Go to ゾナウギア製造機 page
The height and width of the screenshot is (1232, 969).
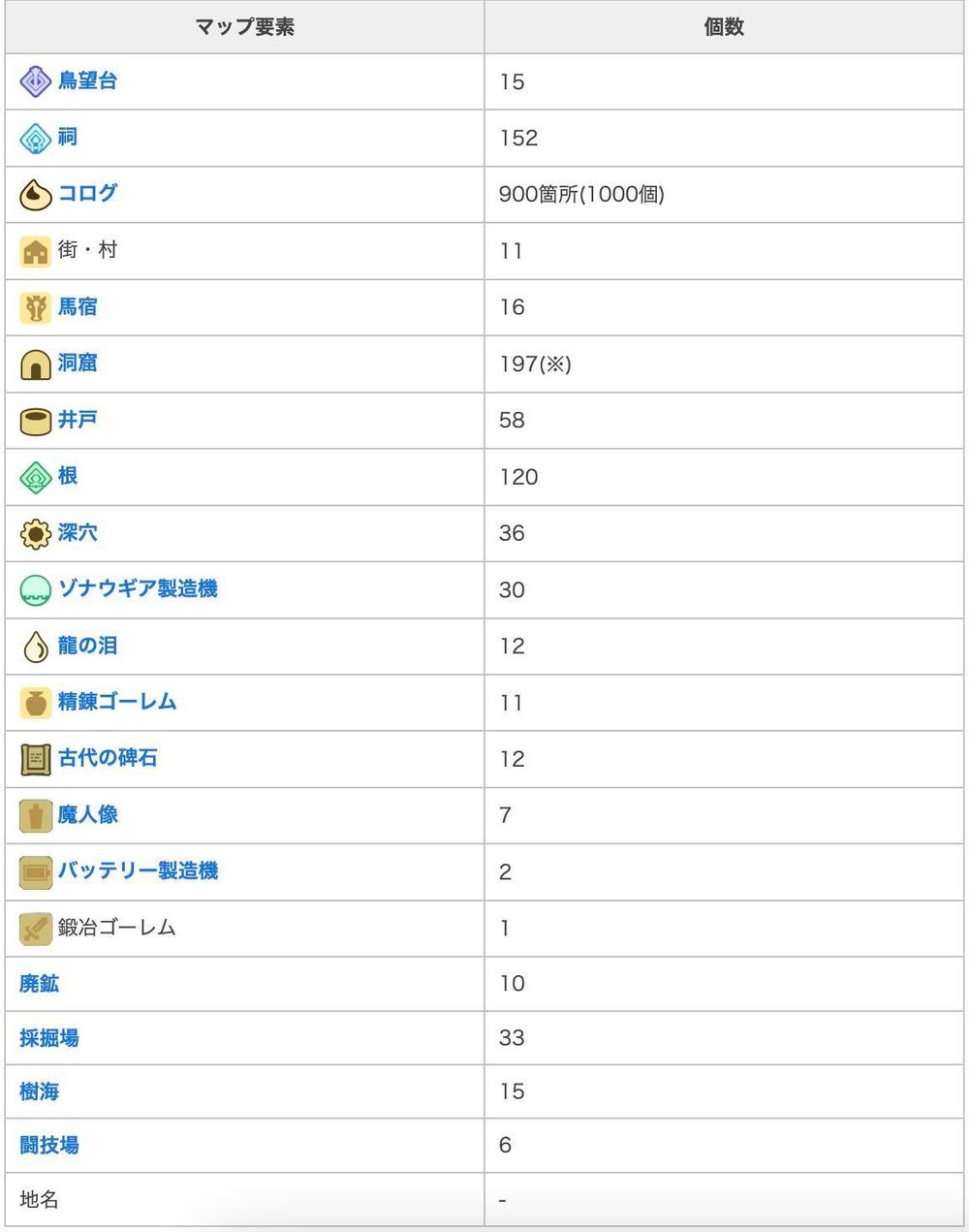point(138,588)
